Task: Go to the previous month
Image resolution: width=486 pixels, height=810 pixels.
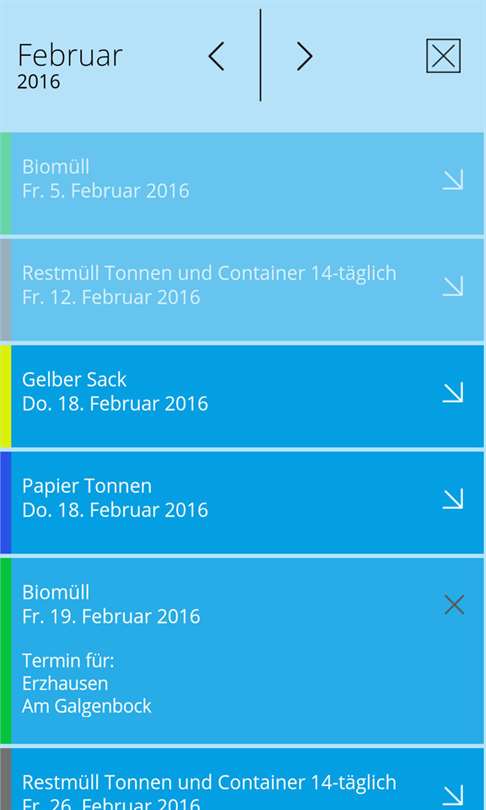Action: [216, 56]
